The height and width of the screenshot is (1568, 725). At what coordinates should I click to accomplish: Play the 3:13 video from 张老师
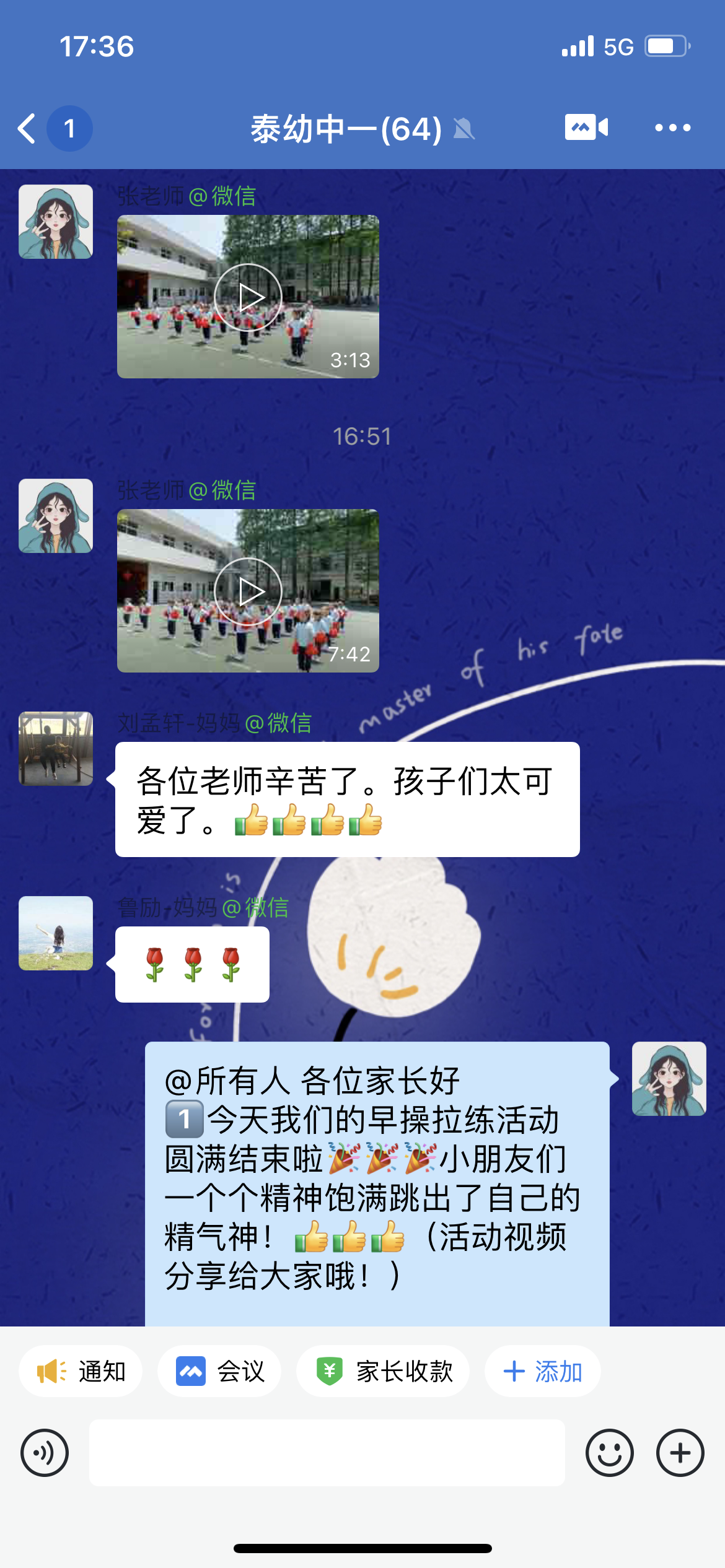(248, 297)
